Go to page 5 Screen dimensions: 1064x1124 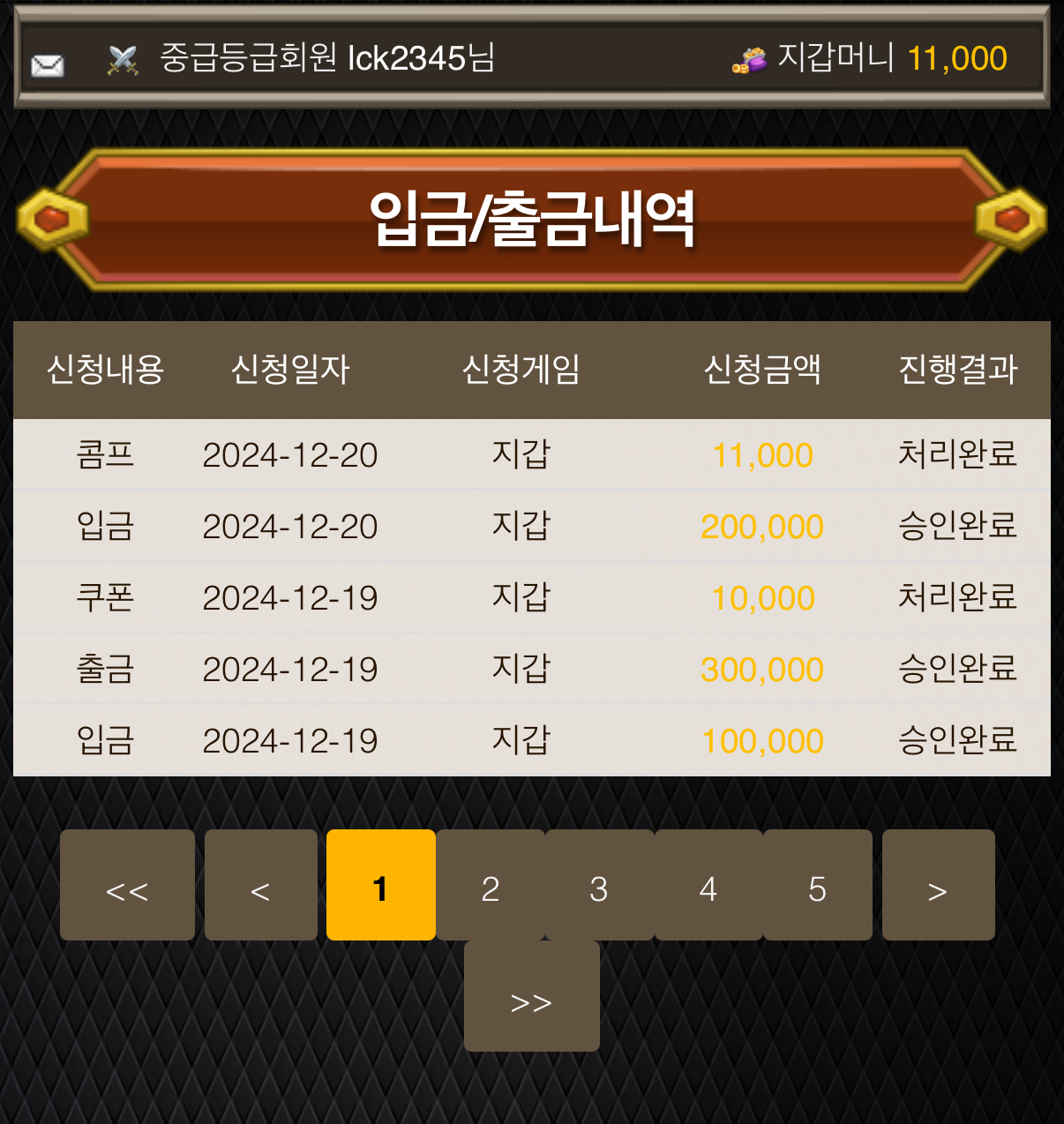click(x=818, y=886)
